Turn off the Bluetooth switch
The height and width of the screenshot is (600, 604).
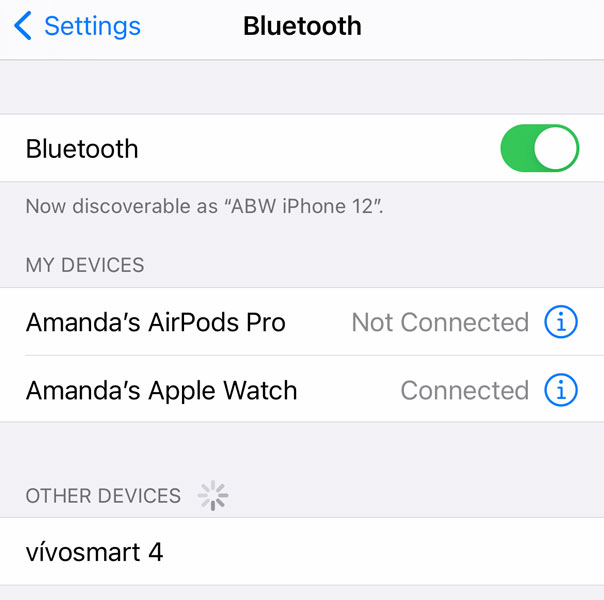pyautogui.click(x=539, y=149)
